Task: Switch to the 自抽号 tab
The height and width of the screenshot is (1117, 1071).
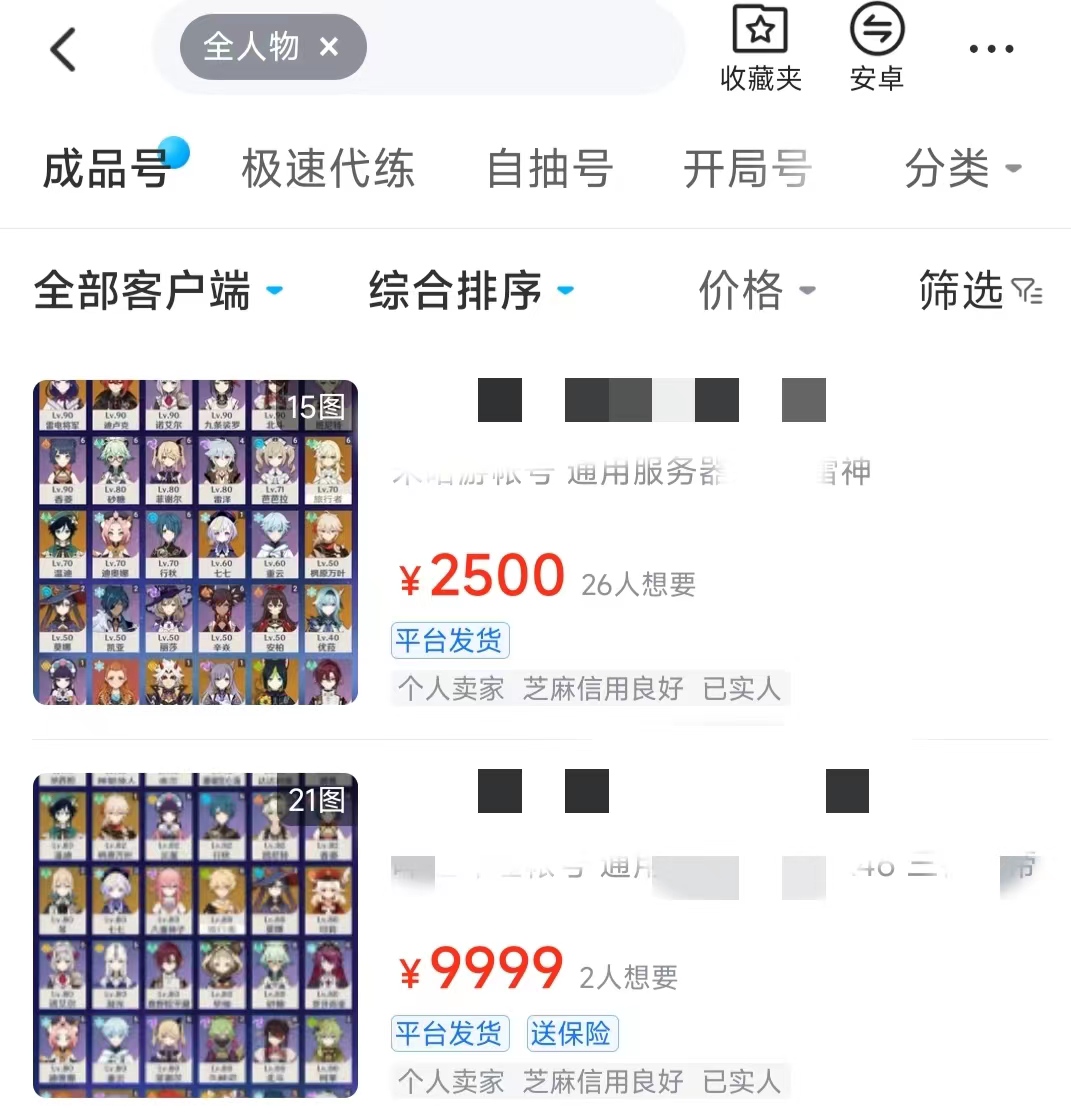Action: point(549,169)
